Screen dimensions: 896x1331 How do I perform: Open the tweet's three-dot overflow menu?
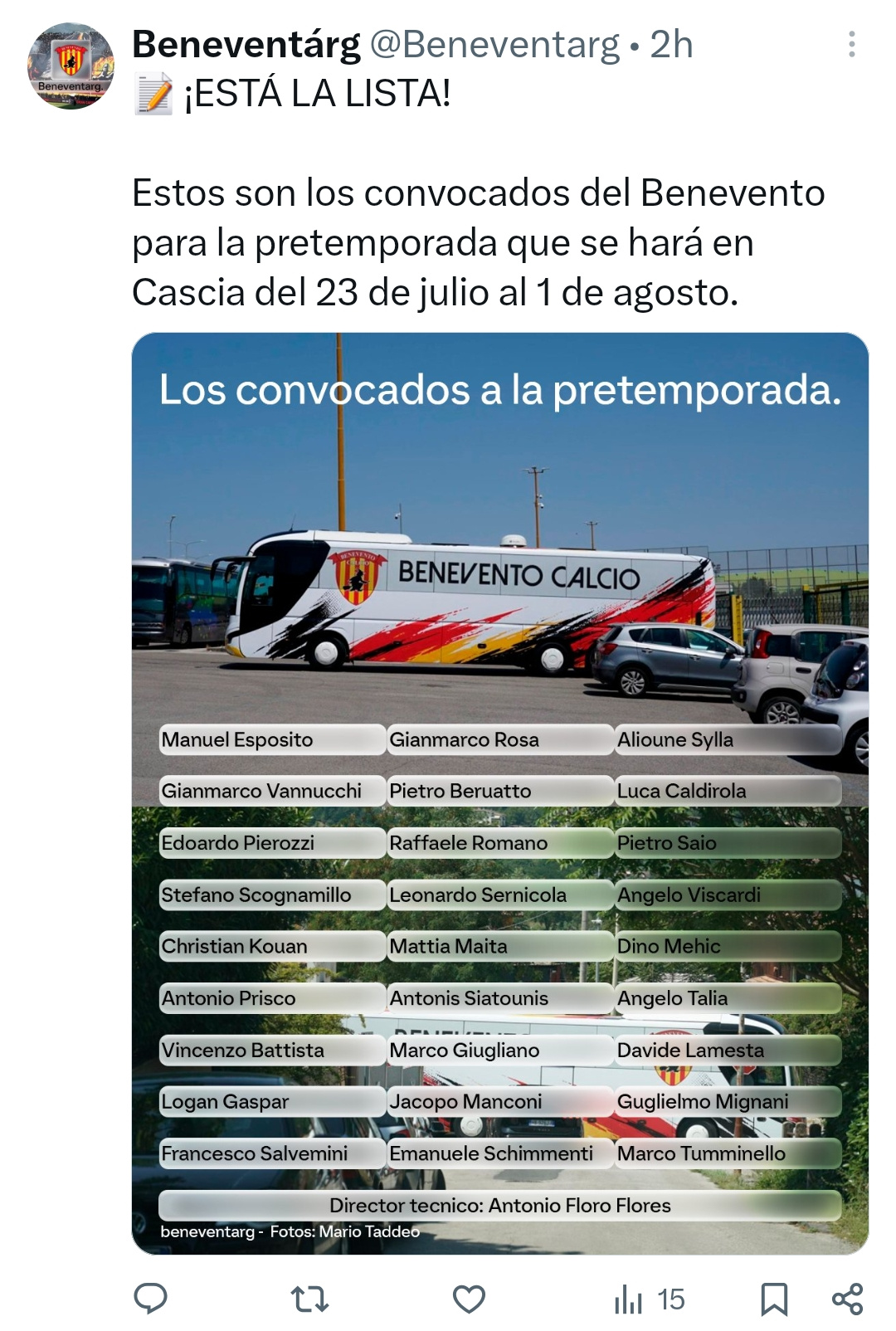pyautogui.click(x=851, y=45)
